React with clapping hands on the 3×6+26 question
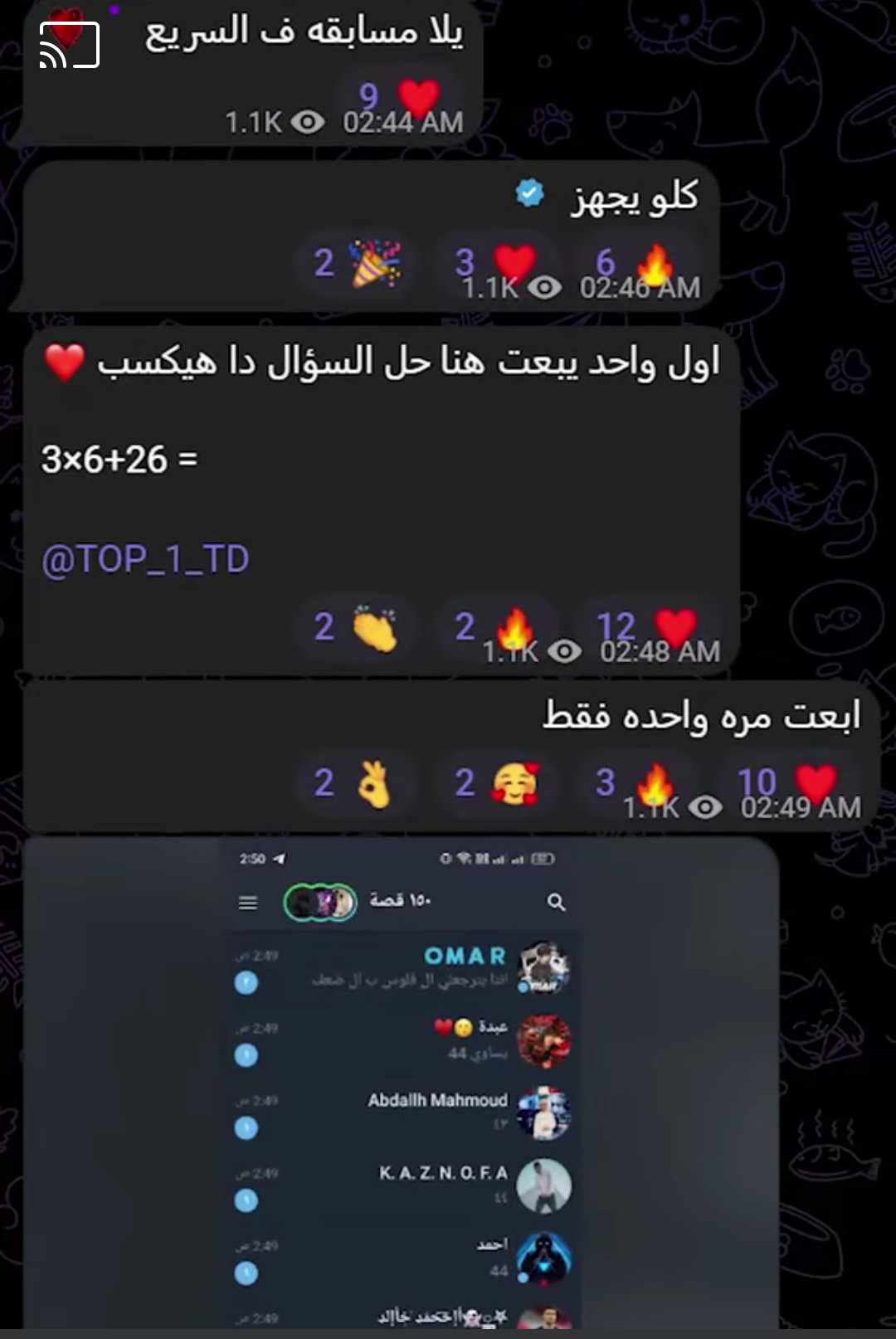This screenshot has width=896, height=1339. [357, 628]
